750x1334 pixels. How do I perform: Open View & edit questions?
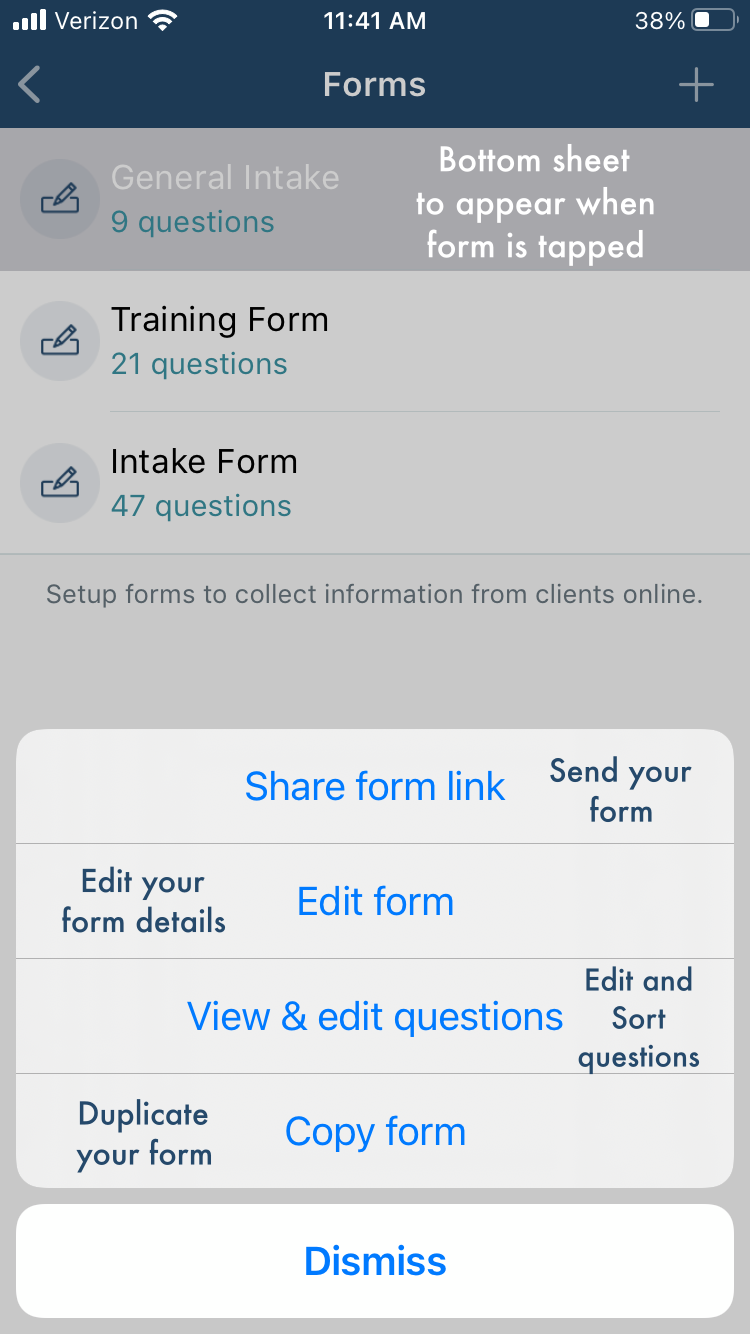375,1016
